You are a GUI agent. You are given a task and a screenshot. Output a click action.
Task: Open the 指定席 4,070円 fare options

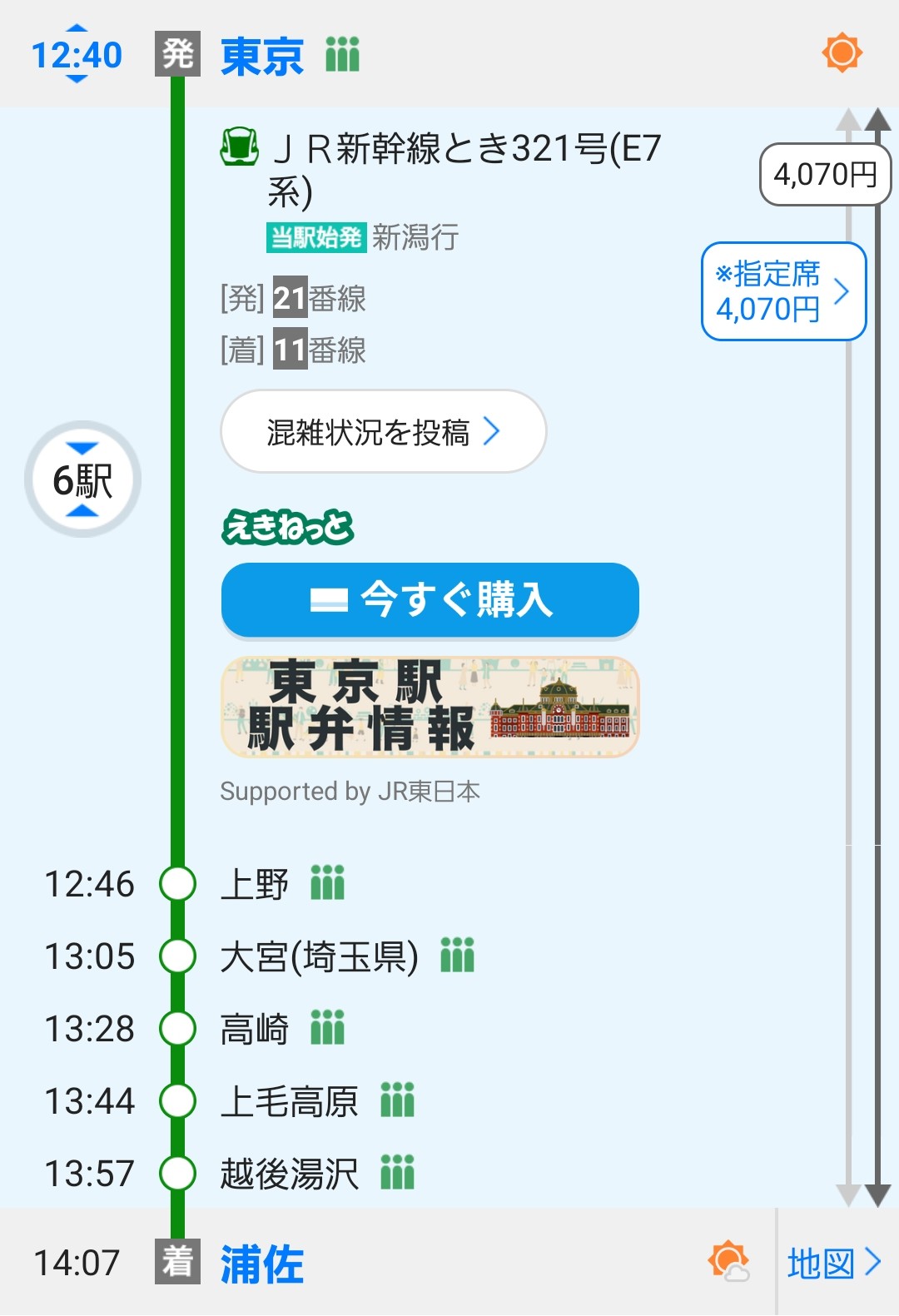(782, 291)
